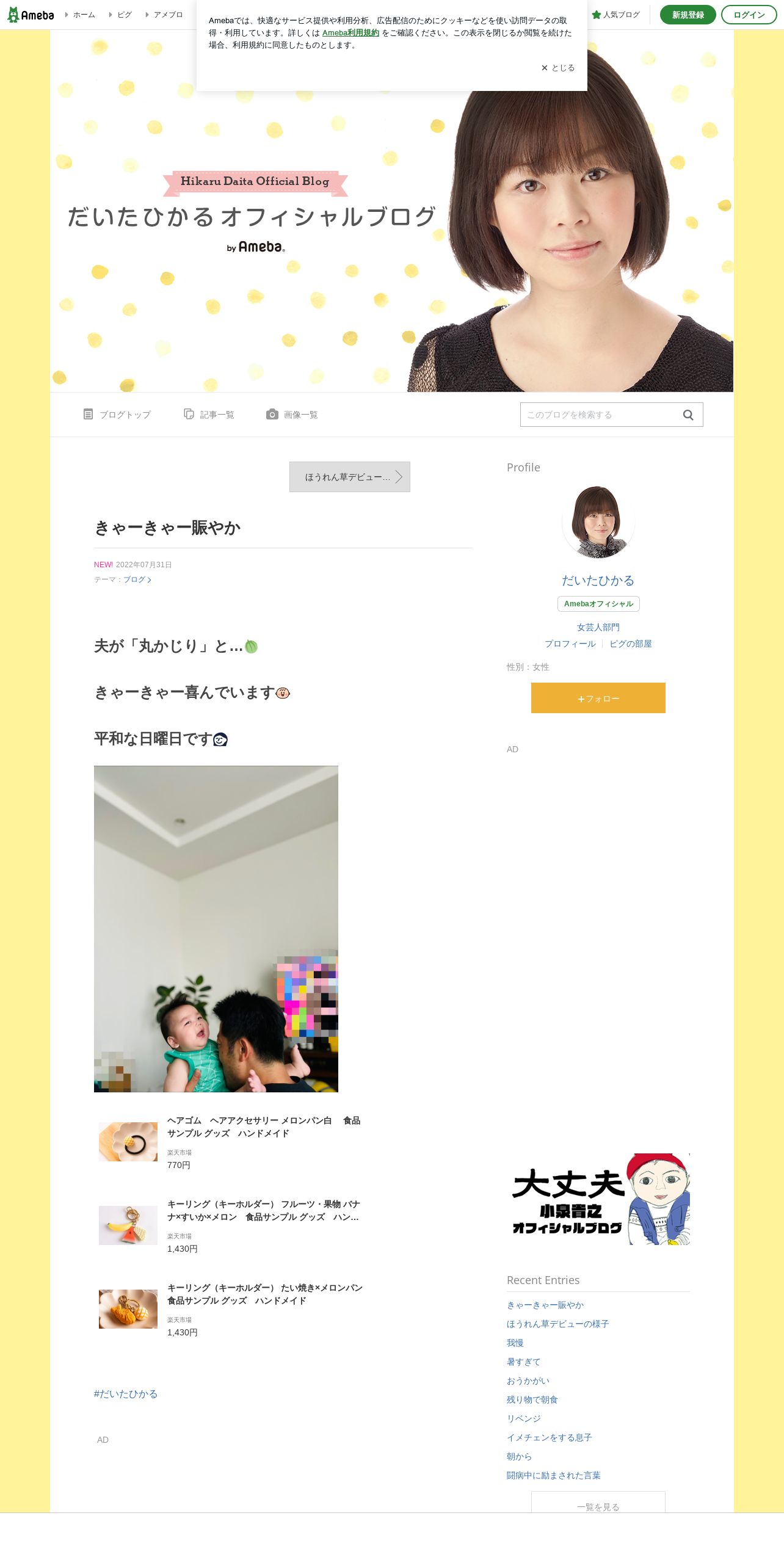This screenshot has height=1568, width=784.
Task: Open ピグの部屋
Action: 631,644
